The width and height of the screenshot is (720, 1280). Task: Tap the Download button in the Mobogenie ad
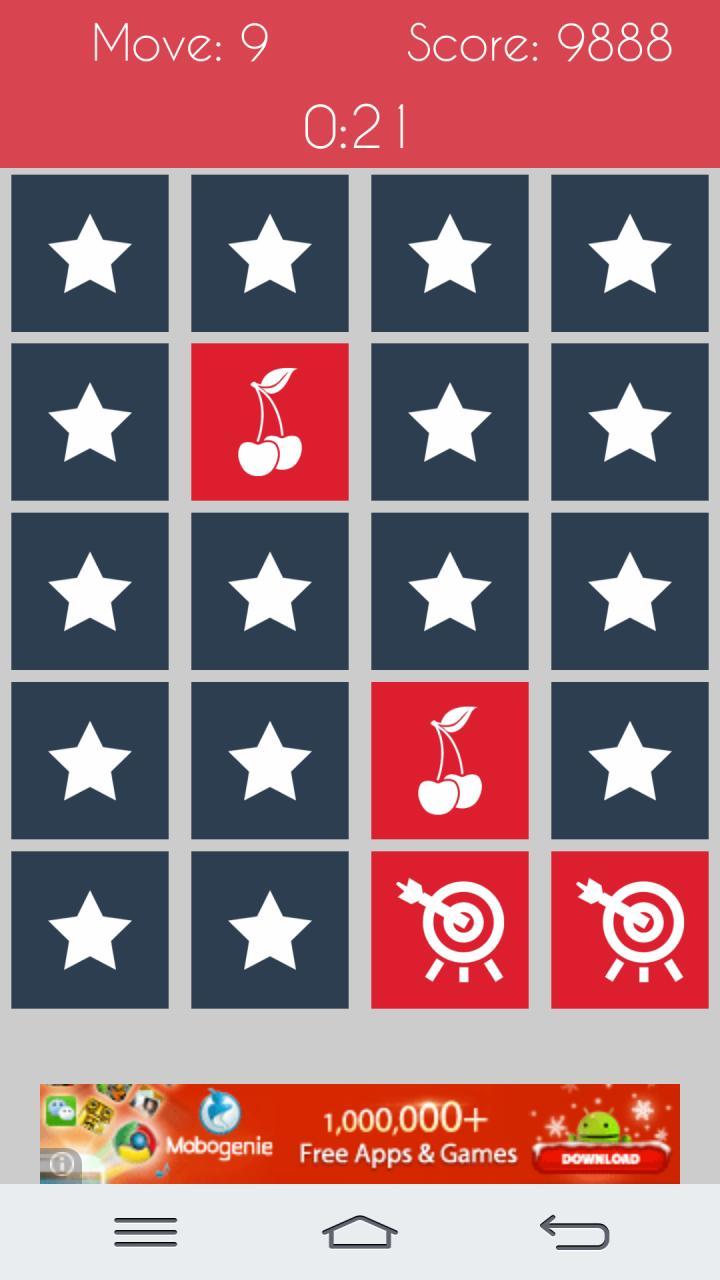tap(600, 1158)
